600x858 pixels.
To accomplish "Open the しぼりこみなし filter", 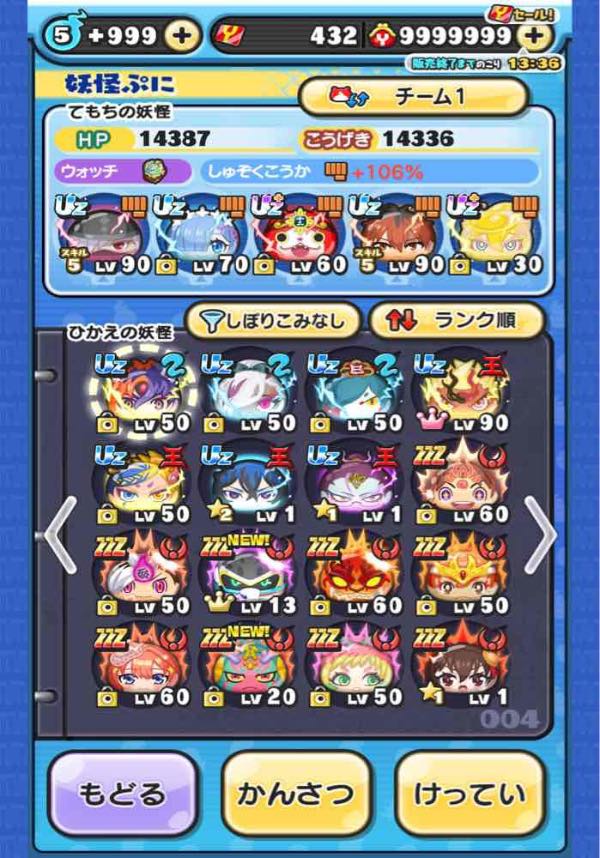I will (x=272, y=321).
